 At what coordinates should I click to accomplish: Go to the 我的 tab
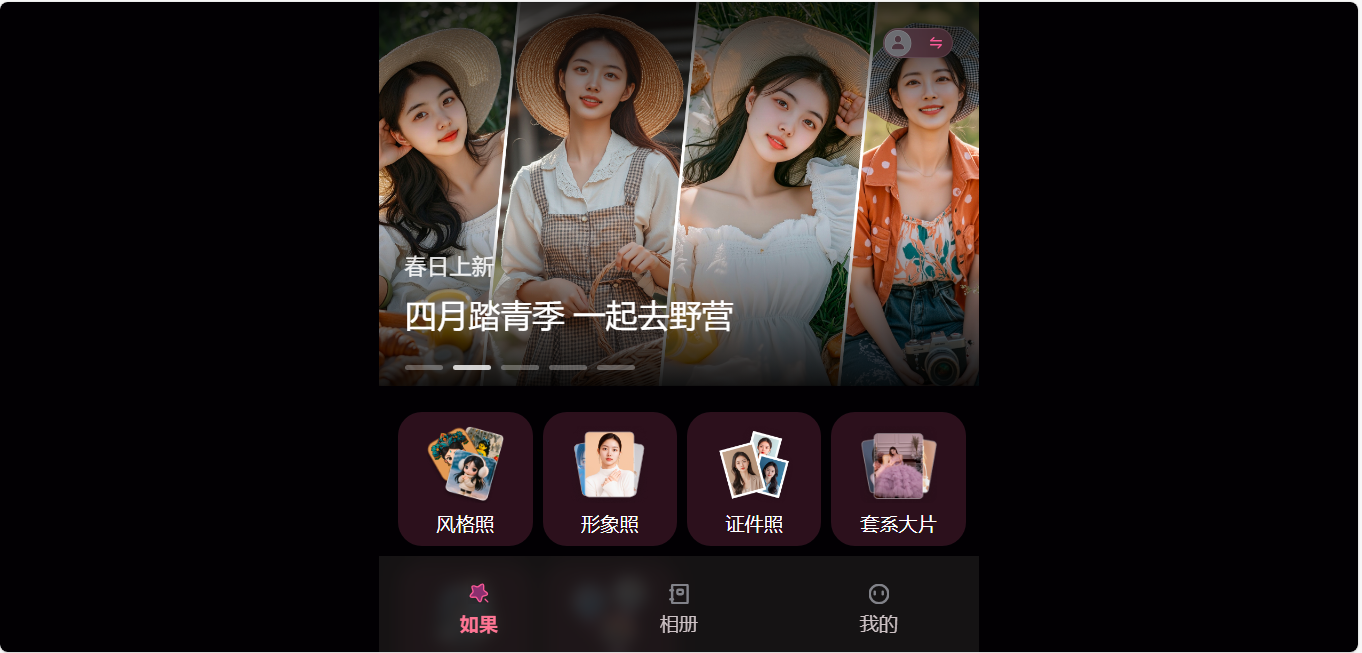pos(878,608)
